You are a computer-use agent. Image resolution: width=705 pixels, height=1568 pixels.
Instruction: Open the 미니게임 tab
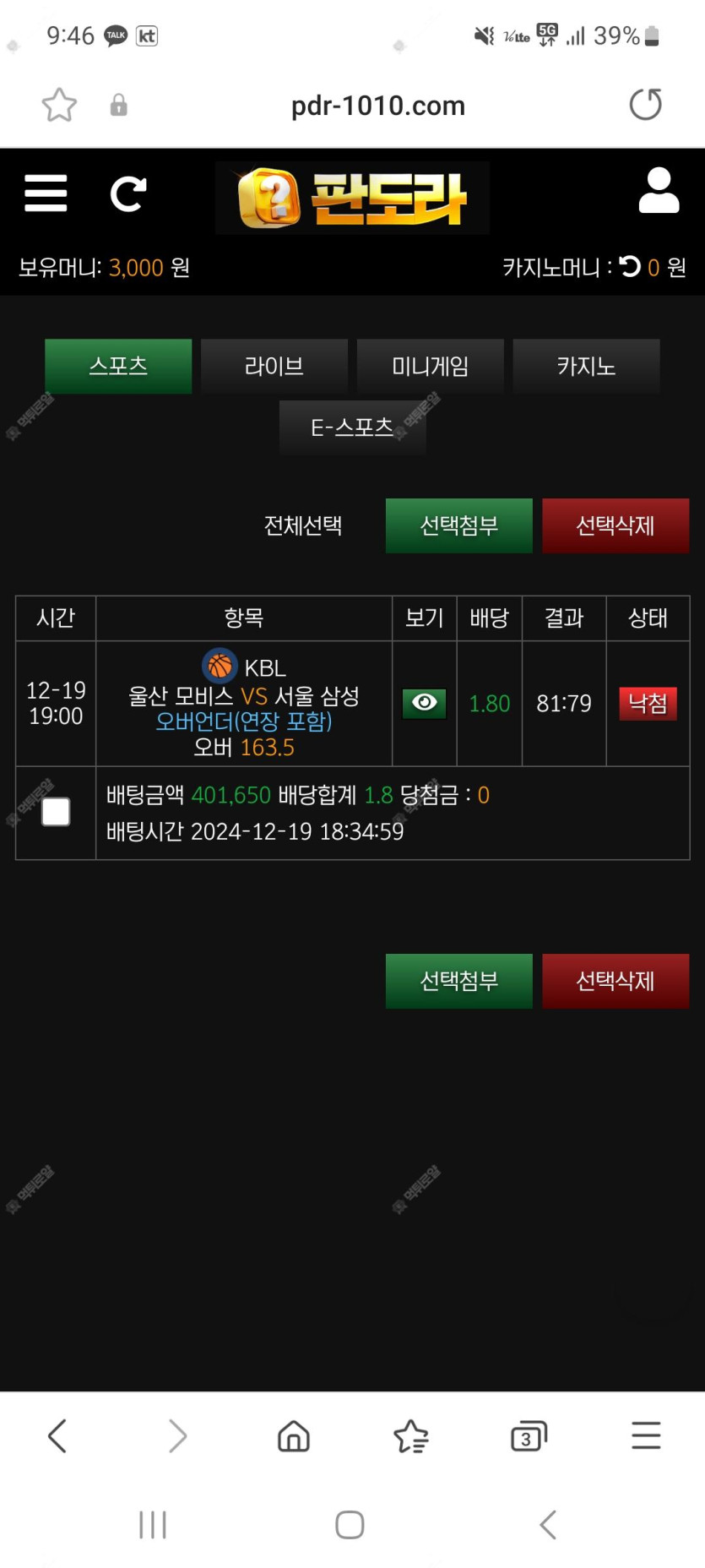(430, 366)
